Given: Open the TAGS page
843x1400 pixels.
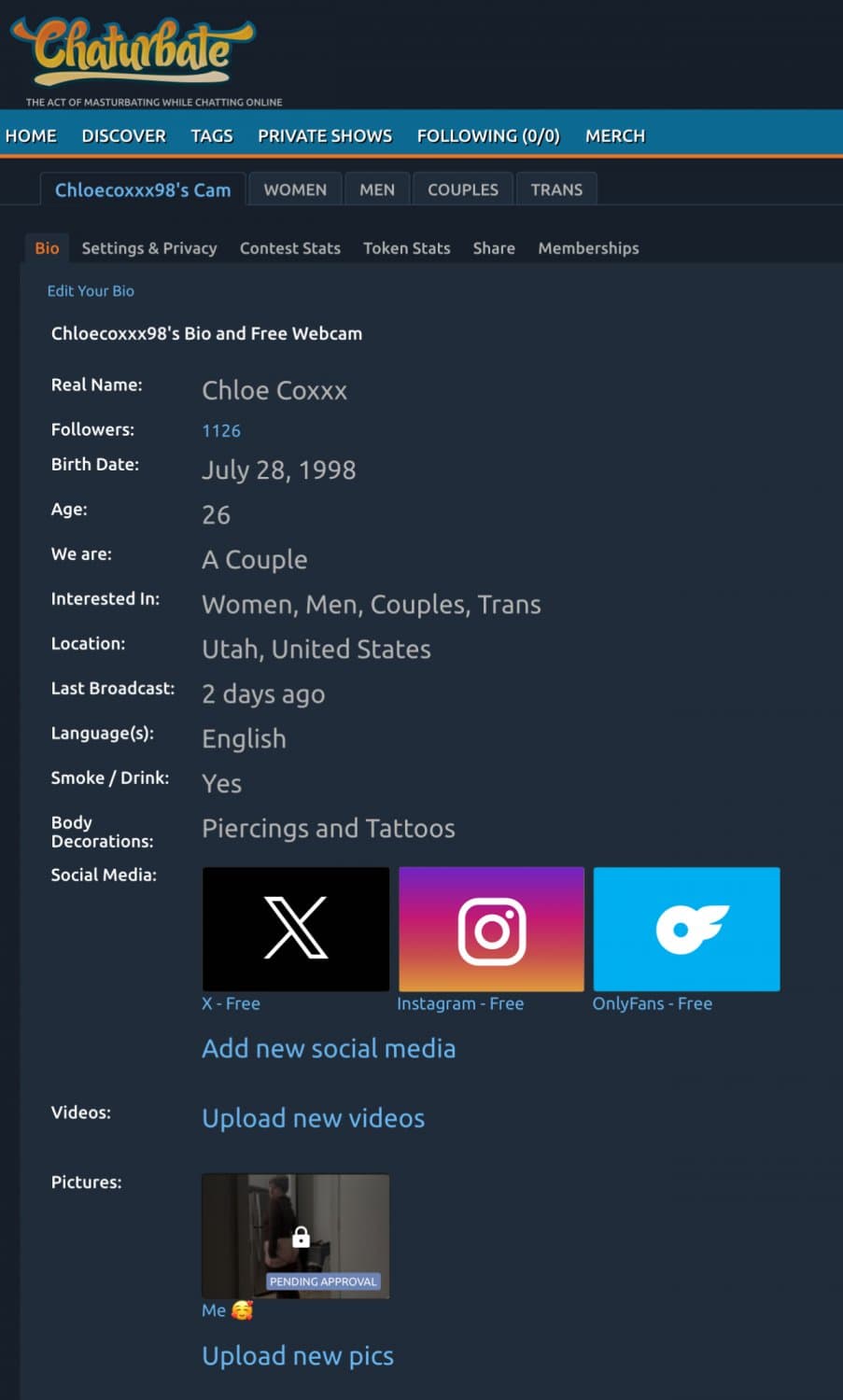Looking at the screenshot, I should coord(212,136).
